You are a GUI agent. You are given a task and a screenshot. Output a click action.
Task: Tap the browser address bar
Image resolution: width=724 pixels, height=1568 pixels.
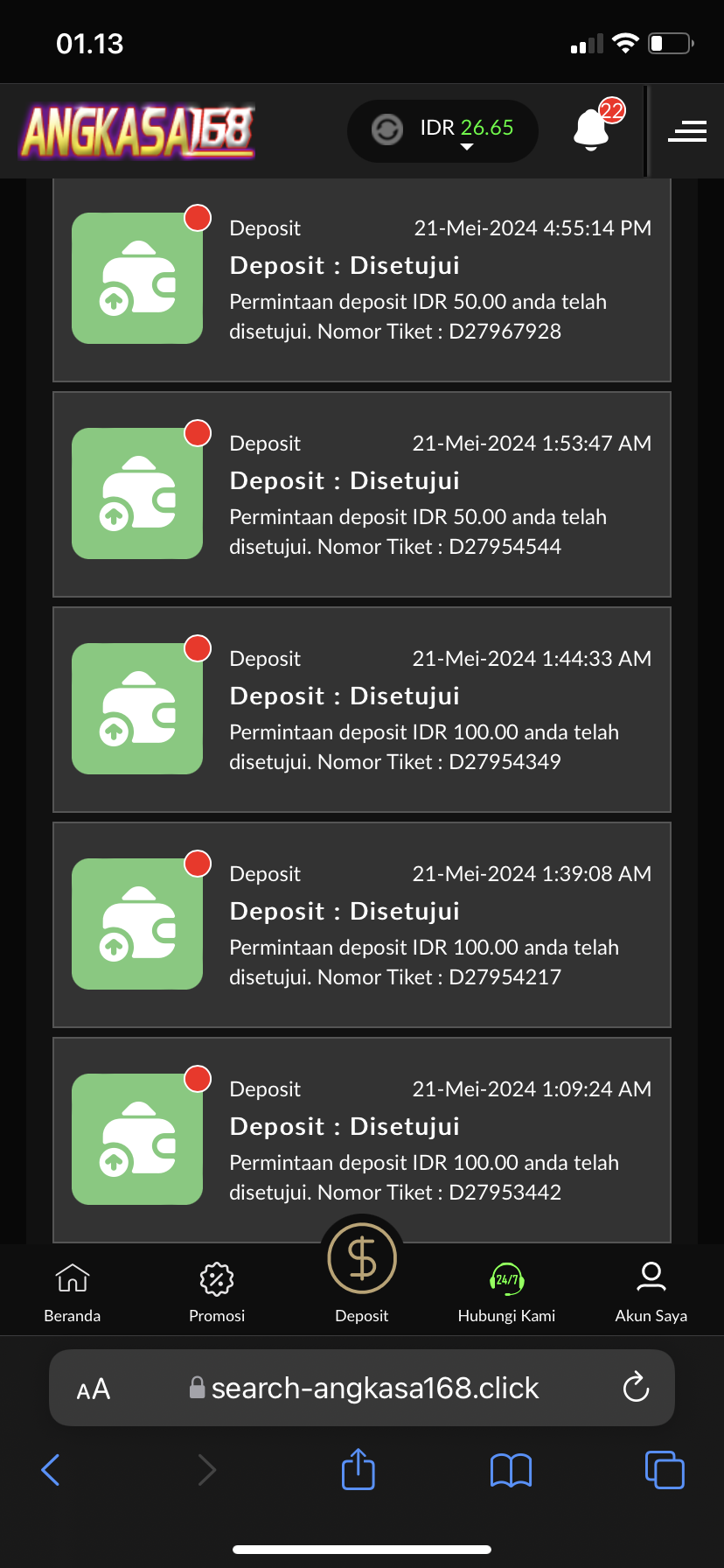[362, 1388]
